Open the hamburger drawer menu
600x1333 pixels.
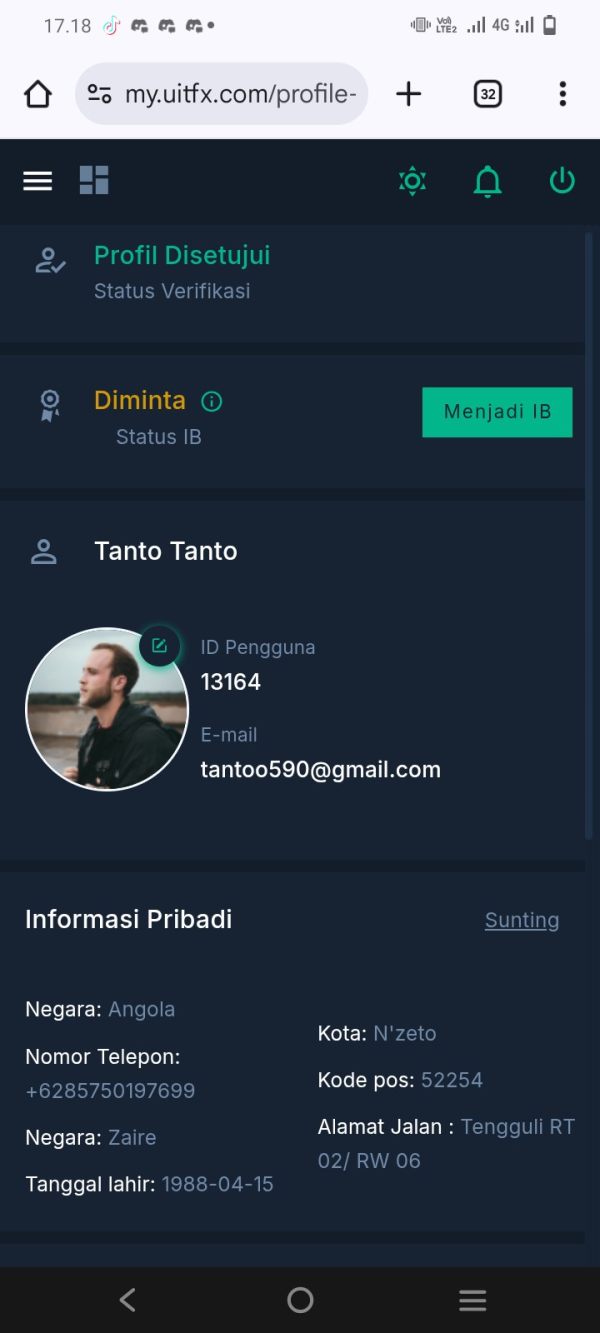tap(38, 181)
